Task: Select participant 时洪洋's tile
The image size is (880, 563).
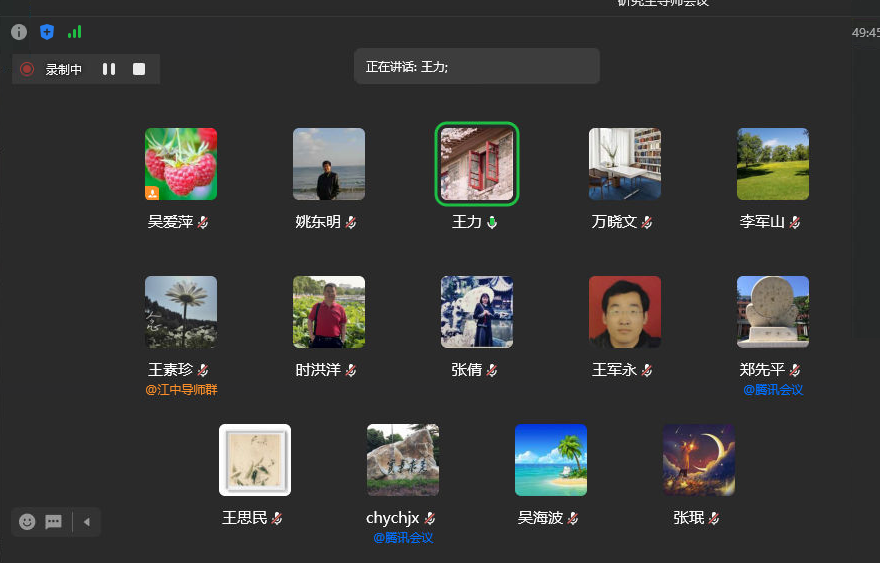Action: (x=329, y=312)
